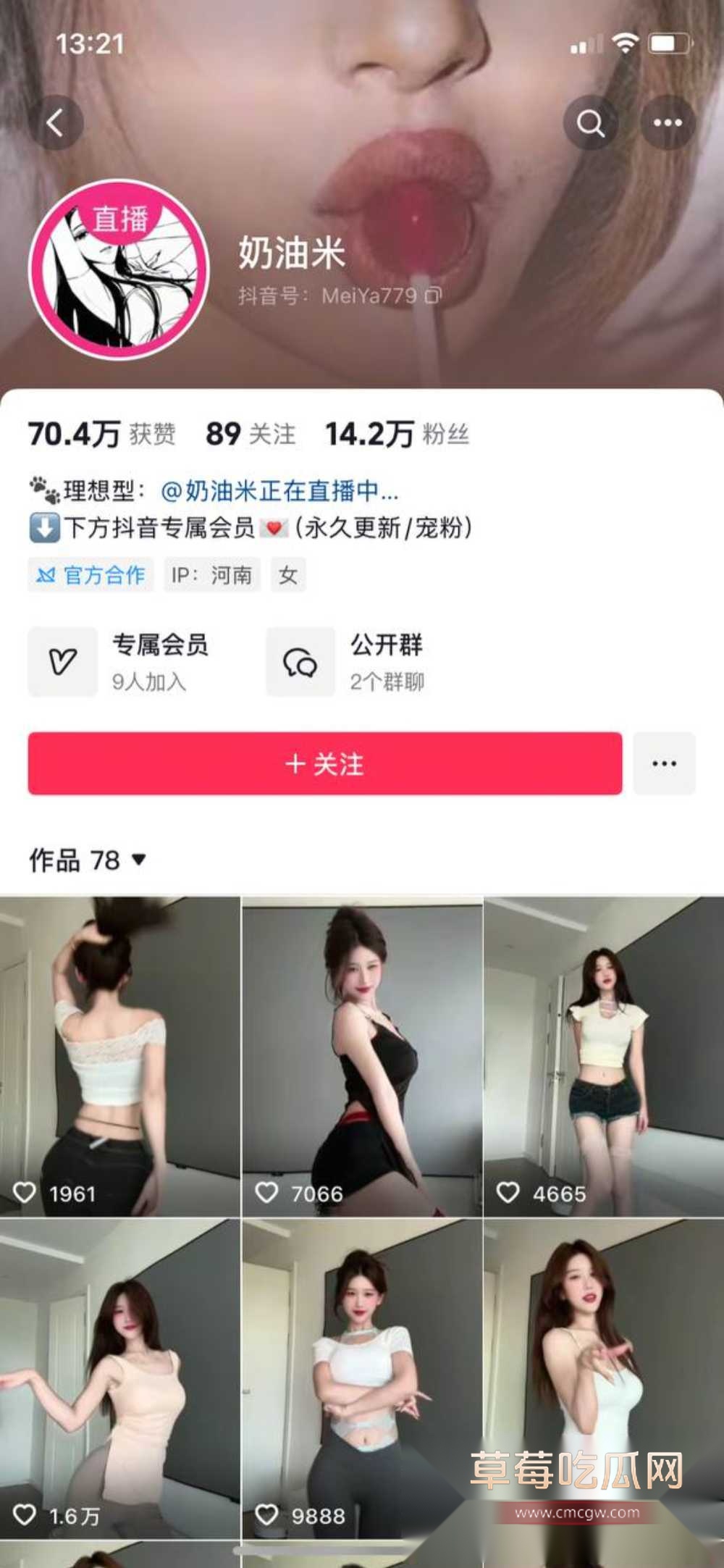Go back using the top-left arrow

coord(56,123)
